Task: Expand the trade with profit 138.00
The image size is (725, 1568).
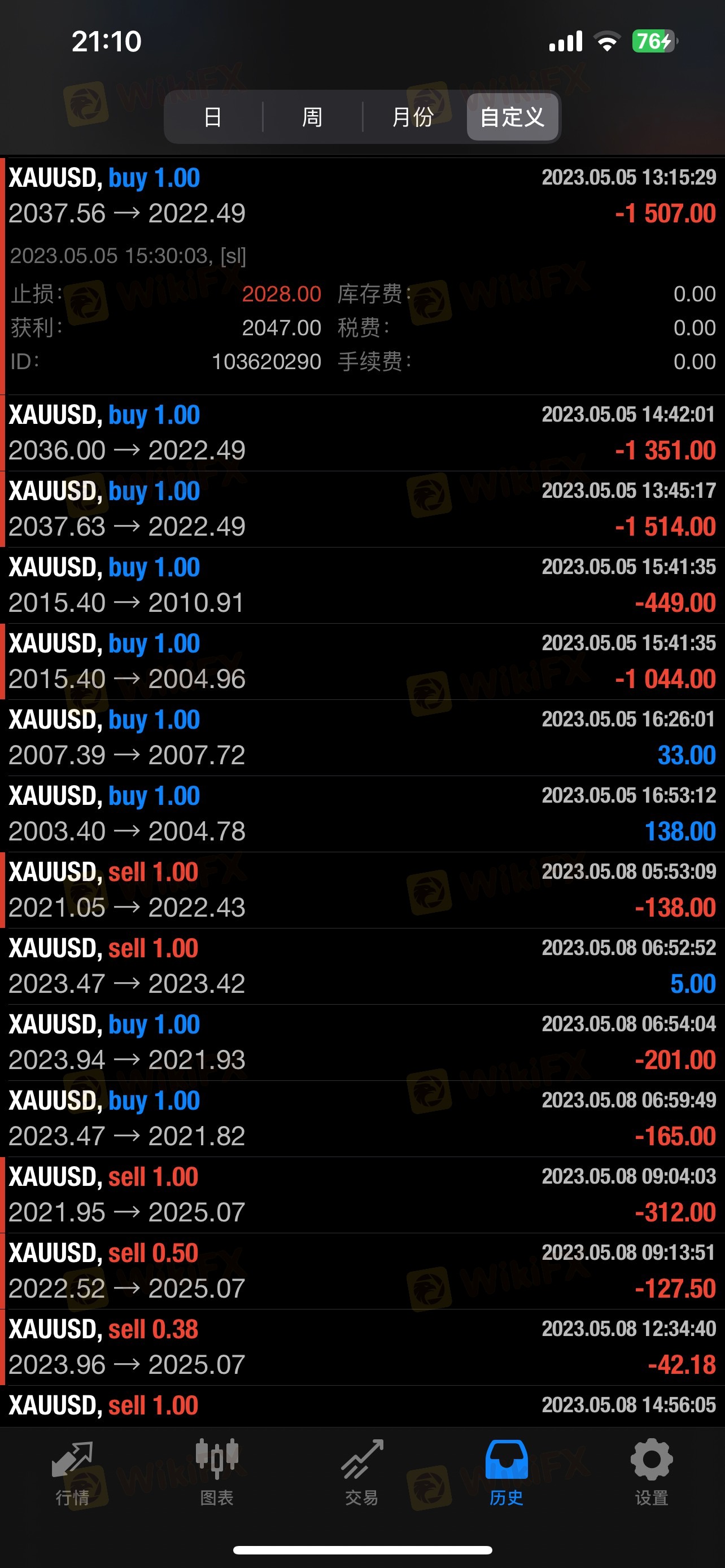Action: pyautogui.click(x=362, y=814)
